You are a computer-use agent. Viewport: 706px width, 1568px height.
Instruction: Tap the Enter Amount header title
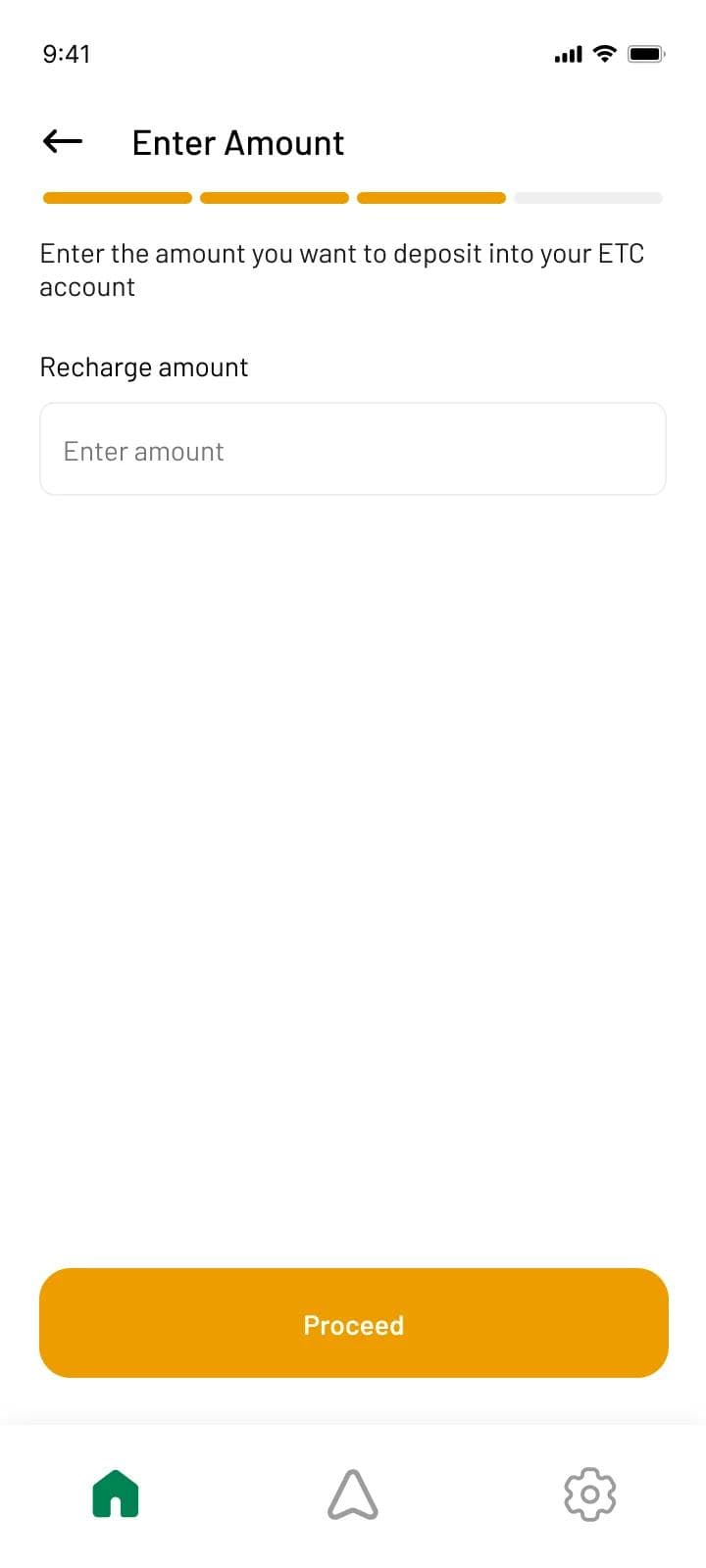pyautogui.click(x=237, y=142)
